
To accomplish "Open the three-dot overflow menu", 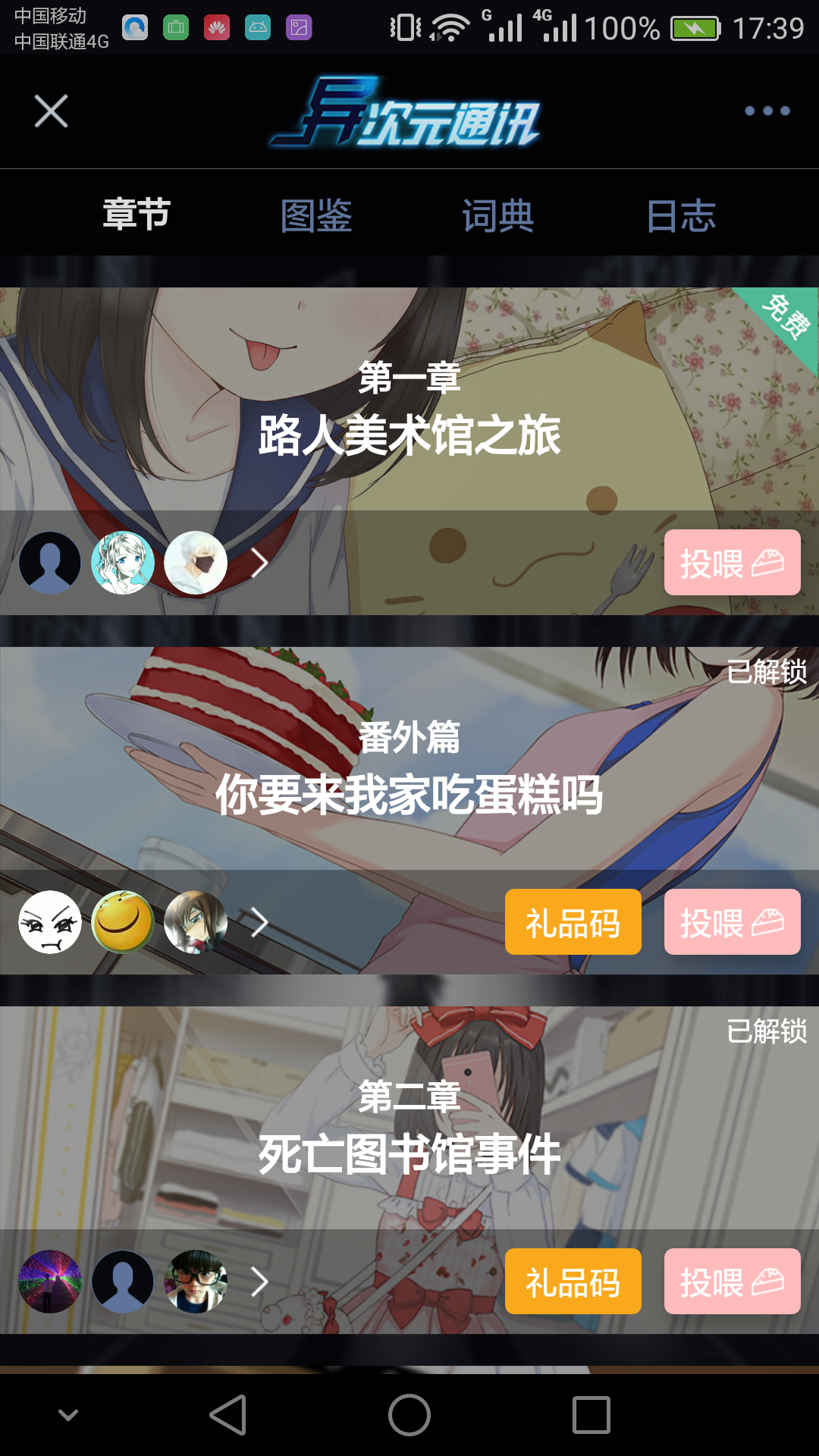I will [767, 111].
